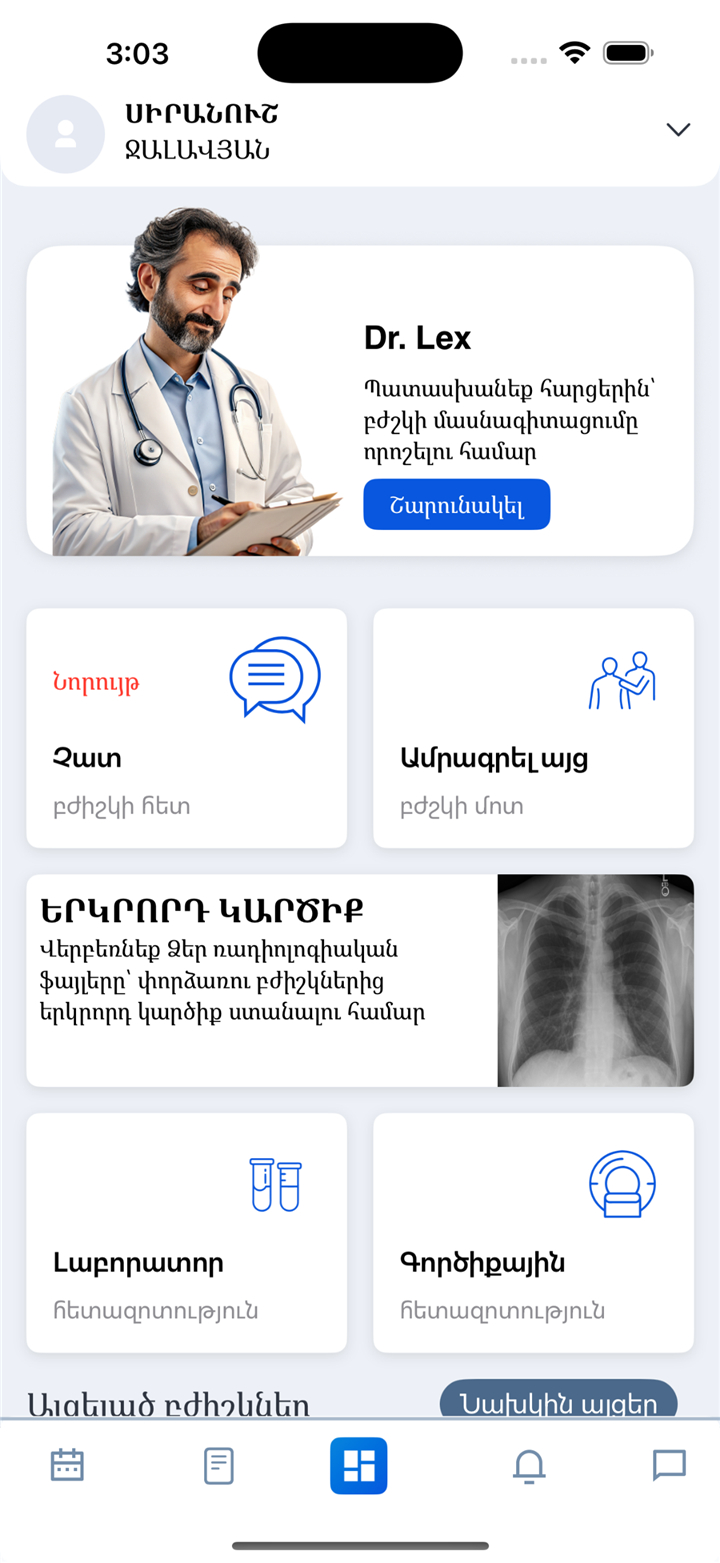Open the ԵՐԿՐՈՐԴ ԿԱՐԾԻՔ second opinion banner
Image resolution: width=720 pixels, height=1563 pixels.
pyautogui.click(x=360, y=980)
